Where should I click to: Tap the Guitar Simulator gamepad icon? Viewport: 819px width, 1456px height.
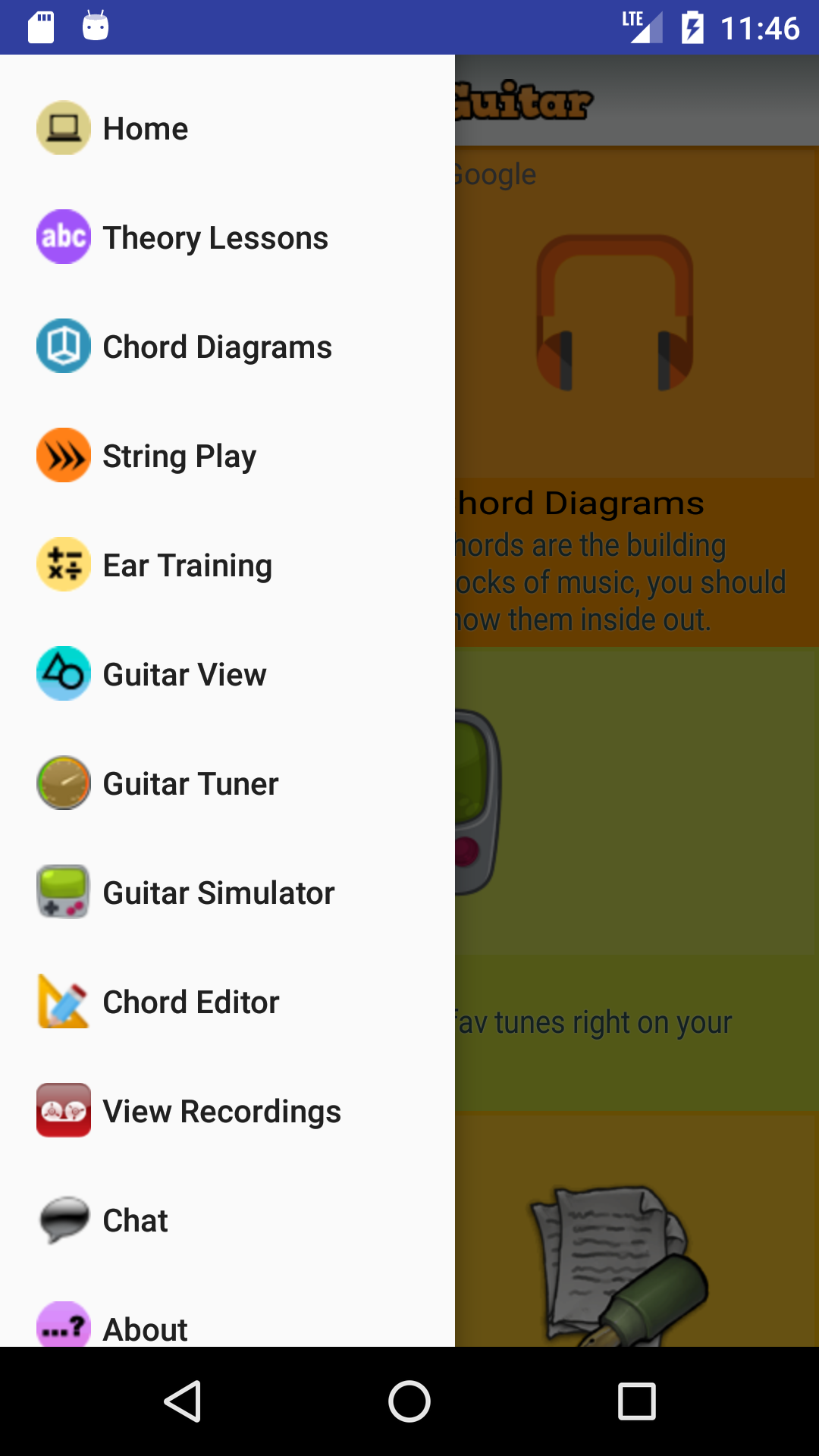coord(64,892)
